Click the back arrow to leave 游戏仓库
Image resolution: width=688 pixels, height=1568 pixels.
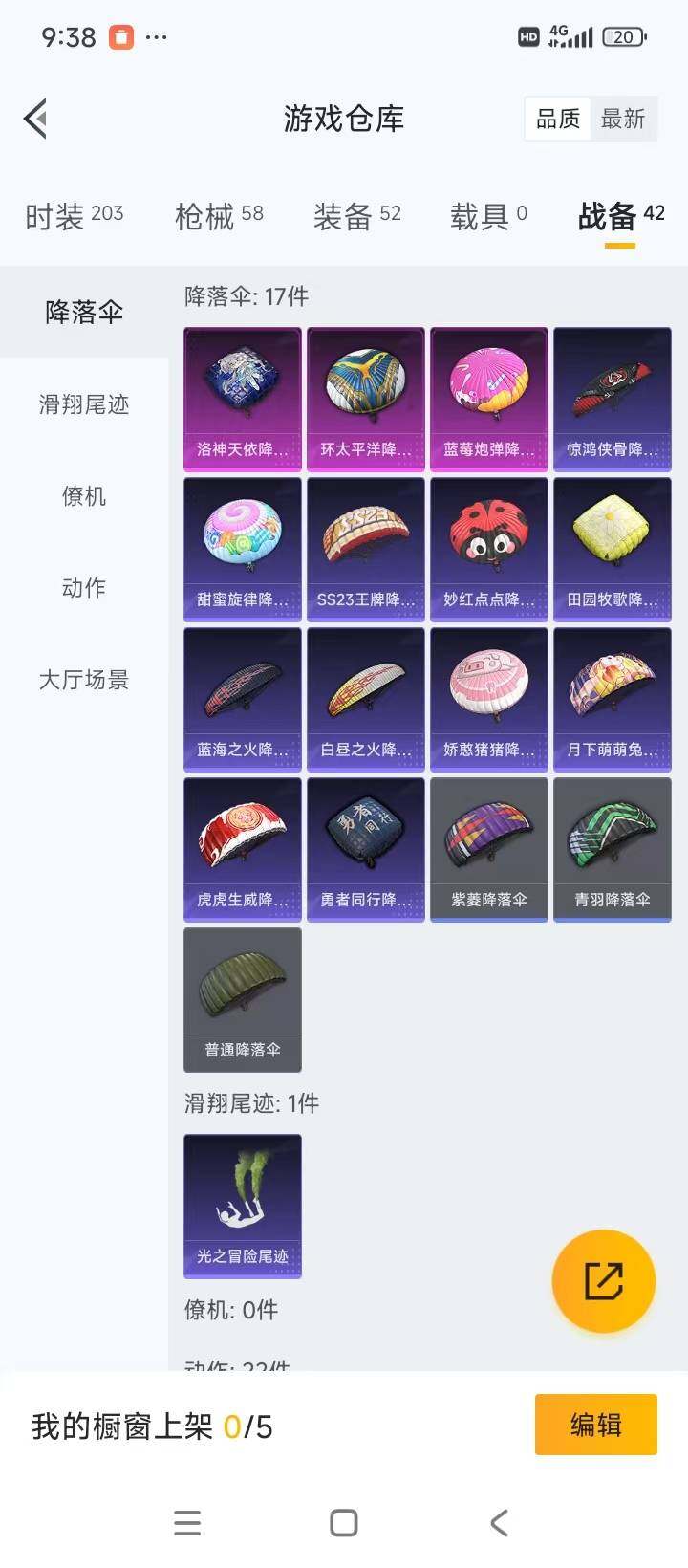[x=34, y=118]
